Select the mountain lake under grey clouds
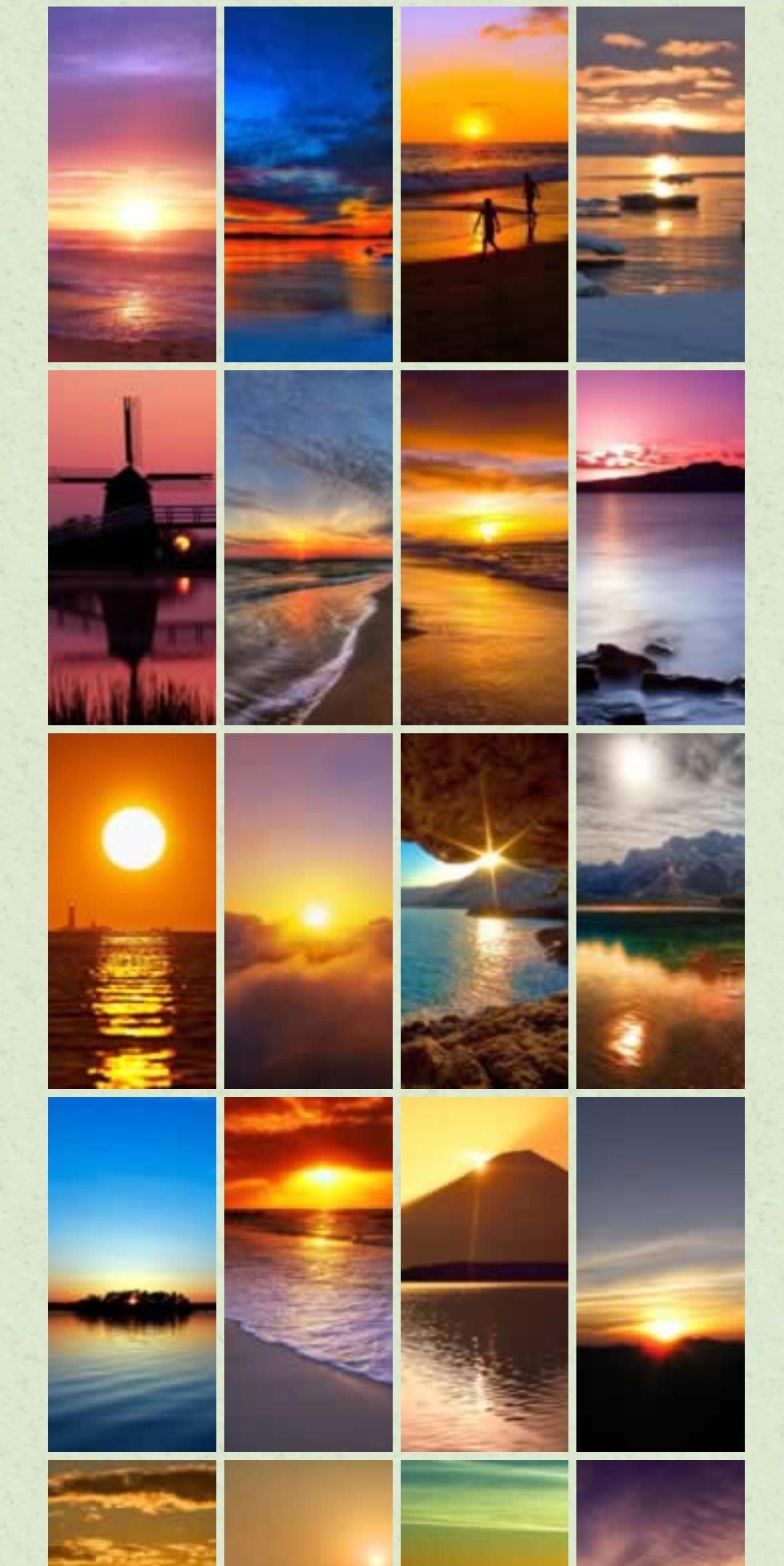784x1566 pixels. coord(660,910)
